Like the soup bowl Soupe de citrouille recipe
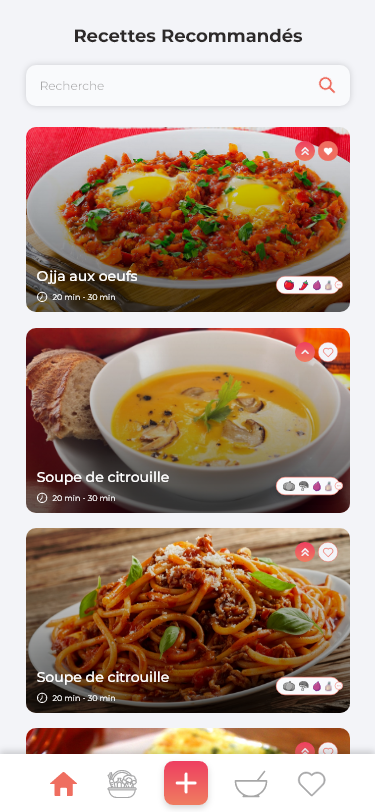The height and width of the screenshot is (812, 375). [328, 352]
